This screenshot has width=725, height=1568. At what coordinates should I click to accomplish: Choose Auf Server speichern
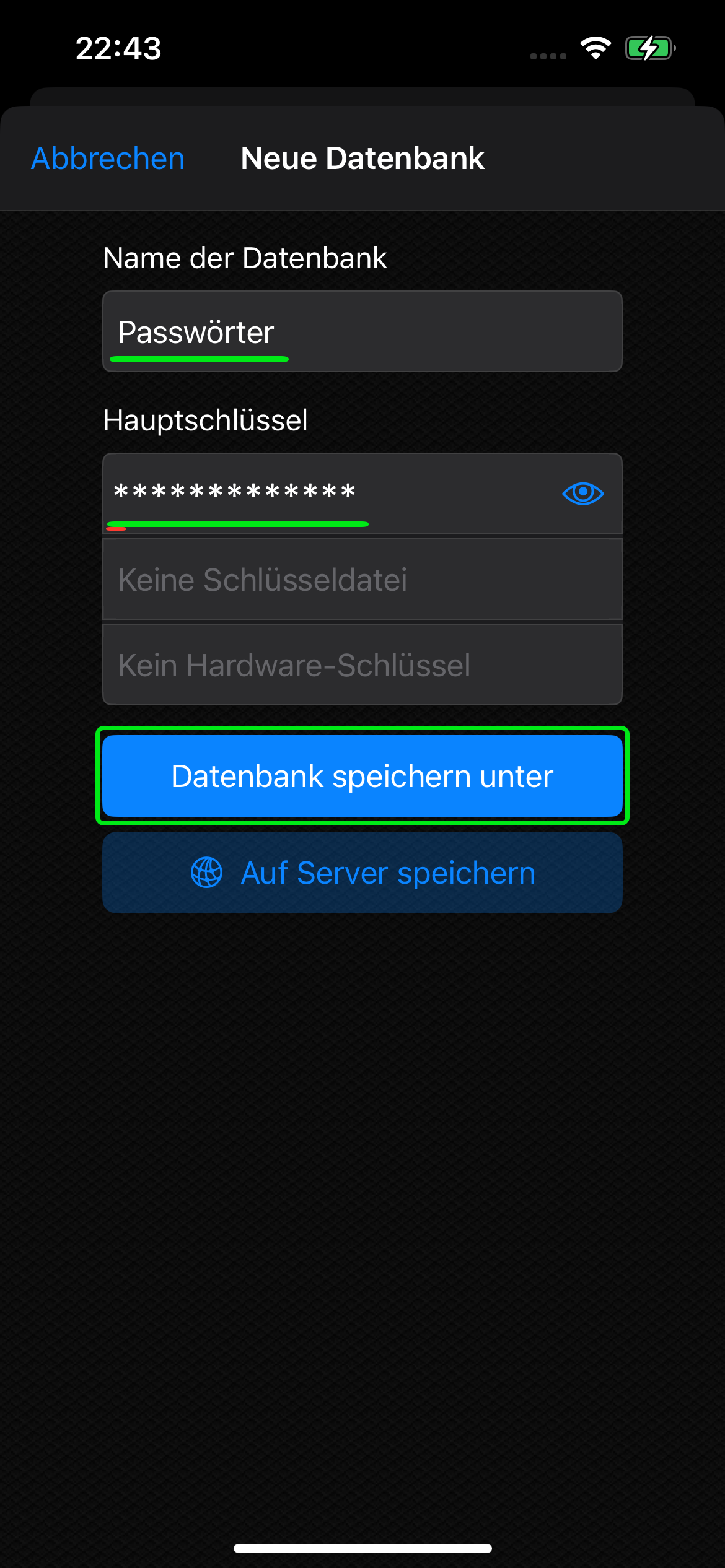coord(362,873)
